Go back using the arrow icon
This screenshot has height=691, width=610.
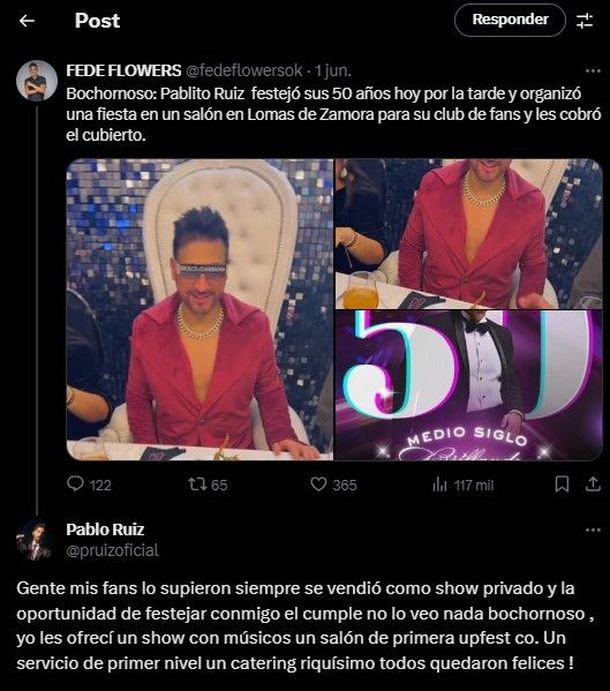click(27, 20)
